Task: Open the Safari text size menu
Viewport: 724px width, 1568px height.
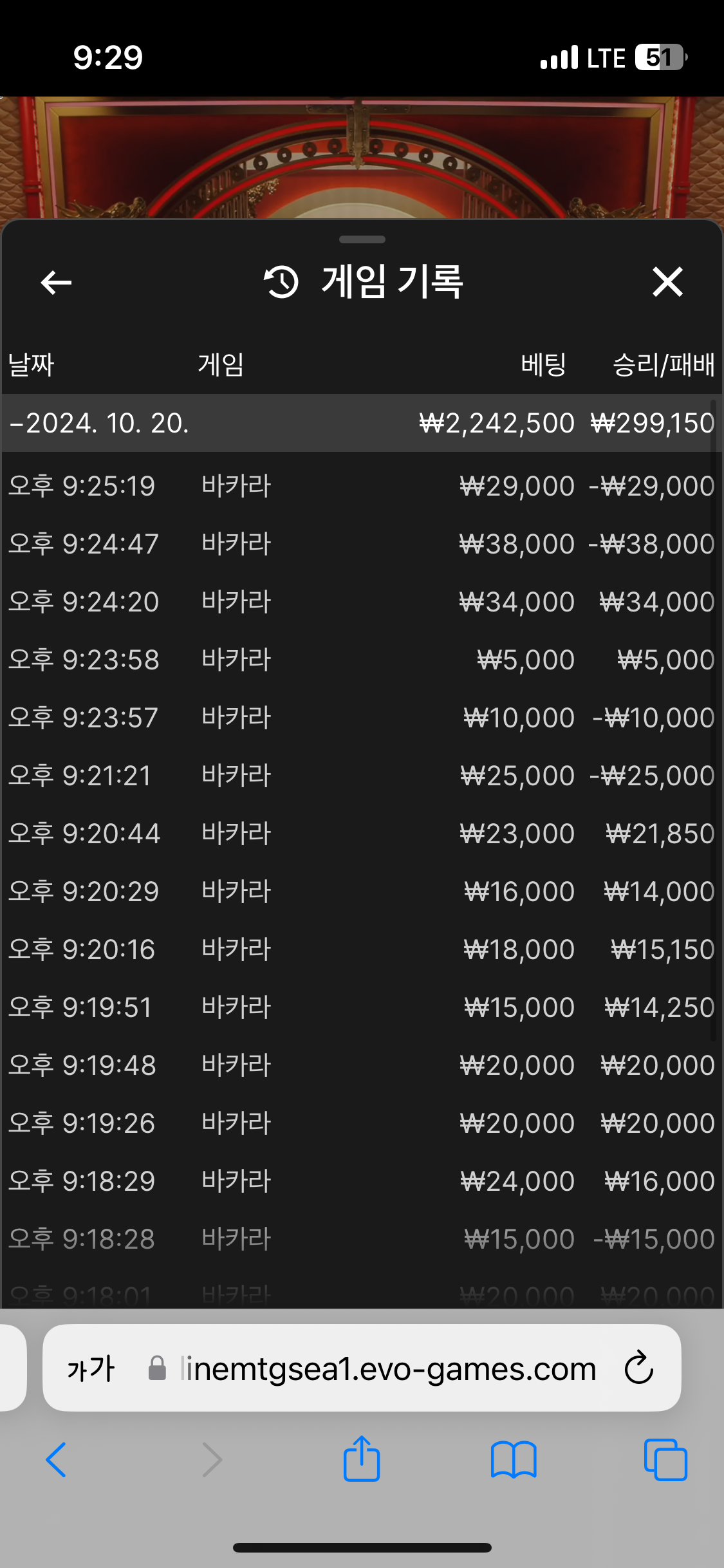Action: [91, 1368]
